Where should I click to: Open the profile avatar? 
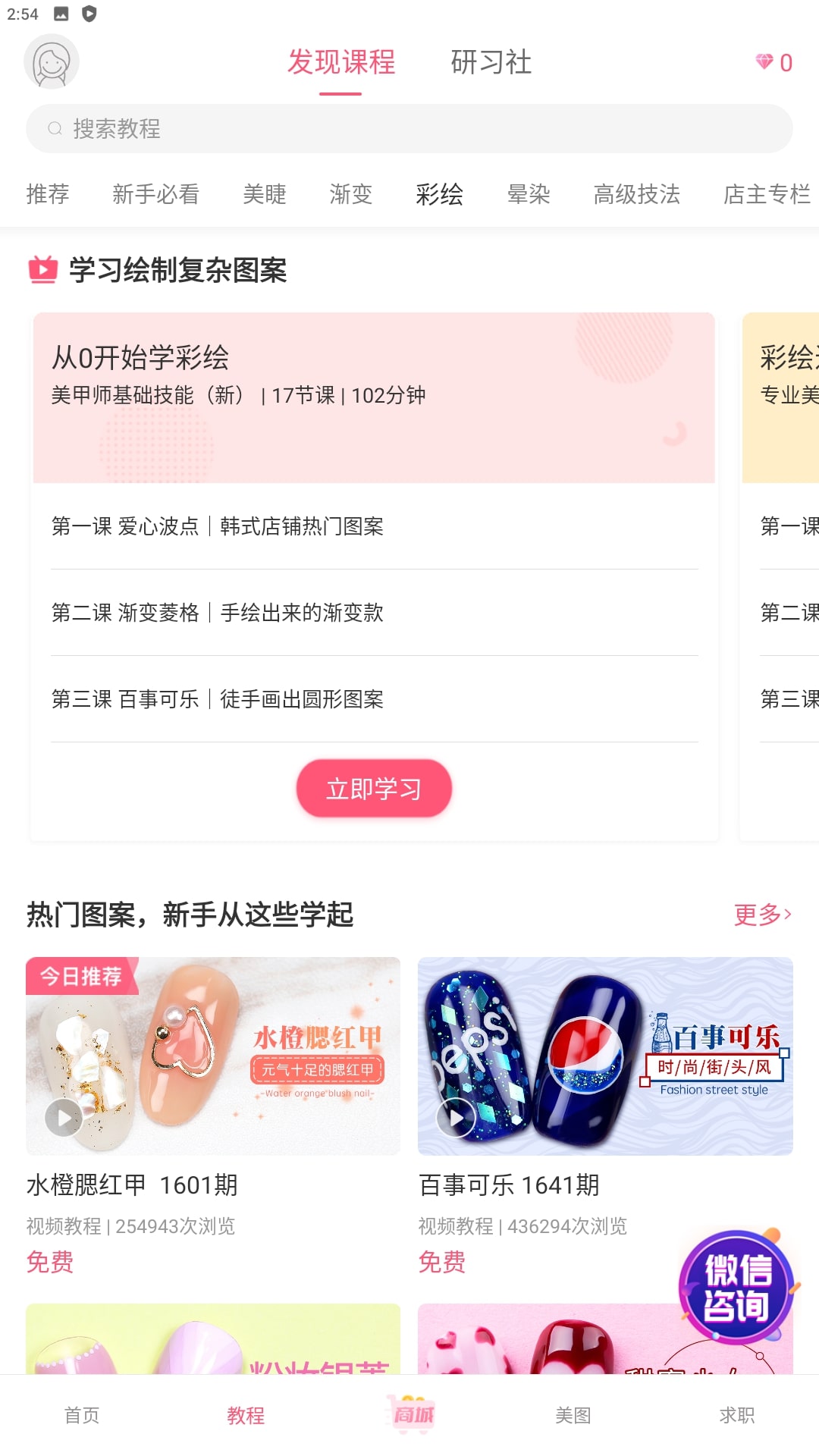(x=52, y=62)
